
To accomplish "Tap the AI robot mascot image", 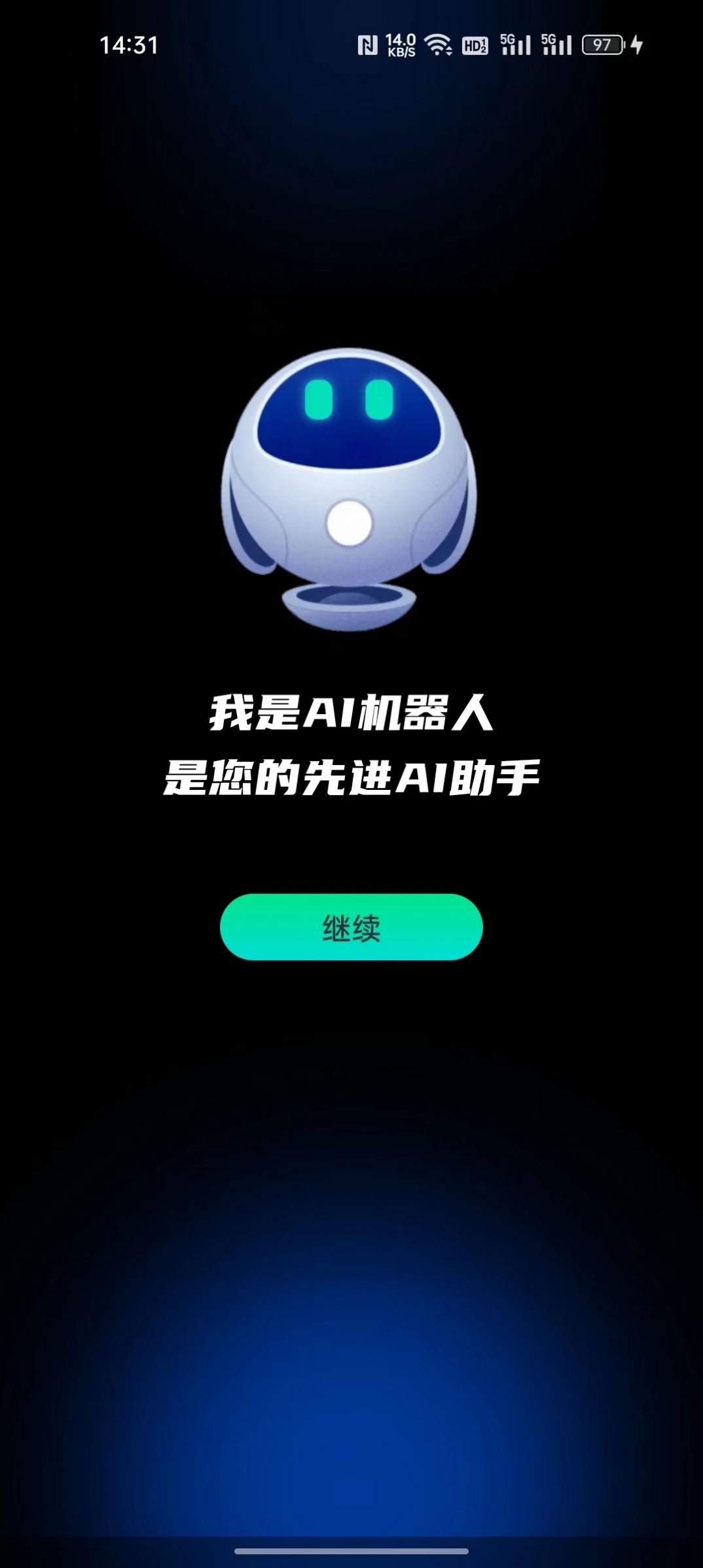I will [x=349, y=485].
